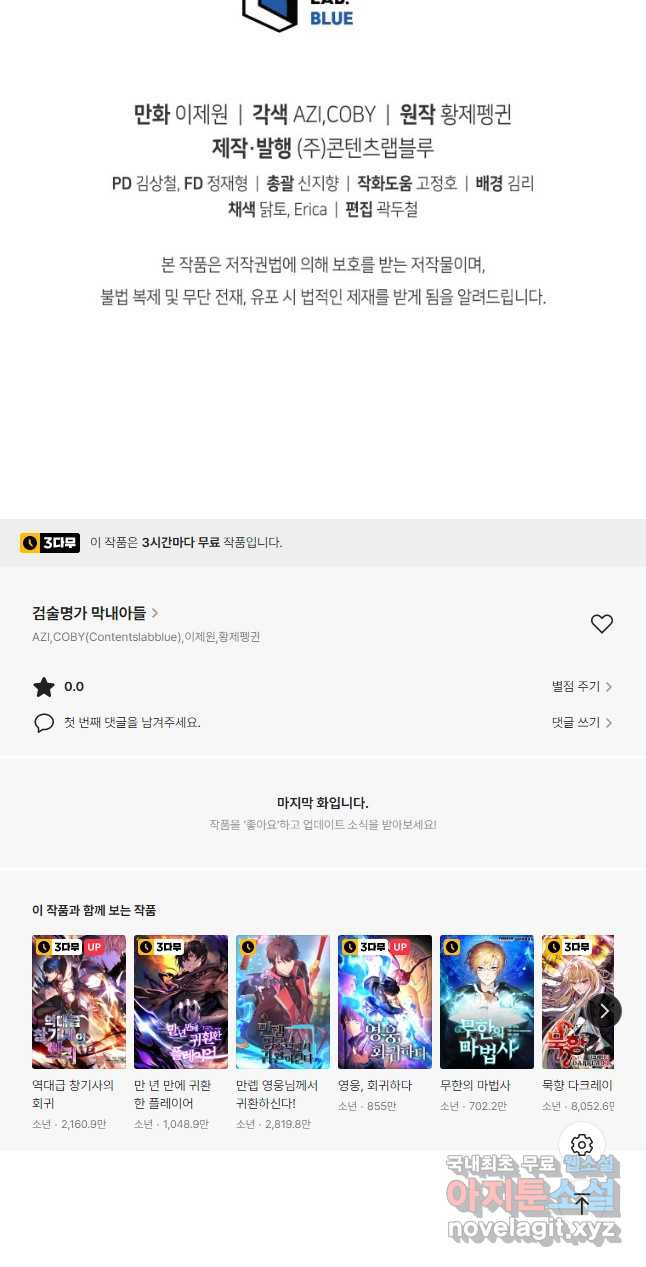Screen dimensions: 646x1267
Task: Jump to top with the up arrow
Action: click(x=582, y=1205)
